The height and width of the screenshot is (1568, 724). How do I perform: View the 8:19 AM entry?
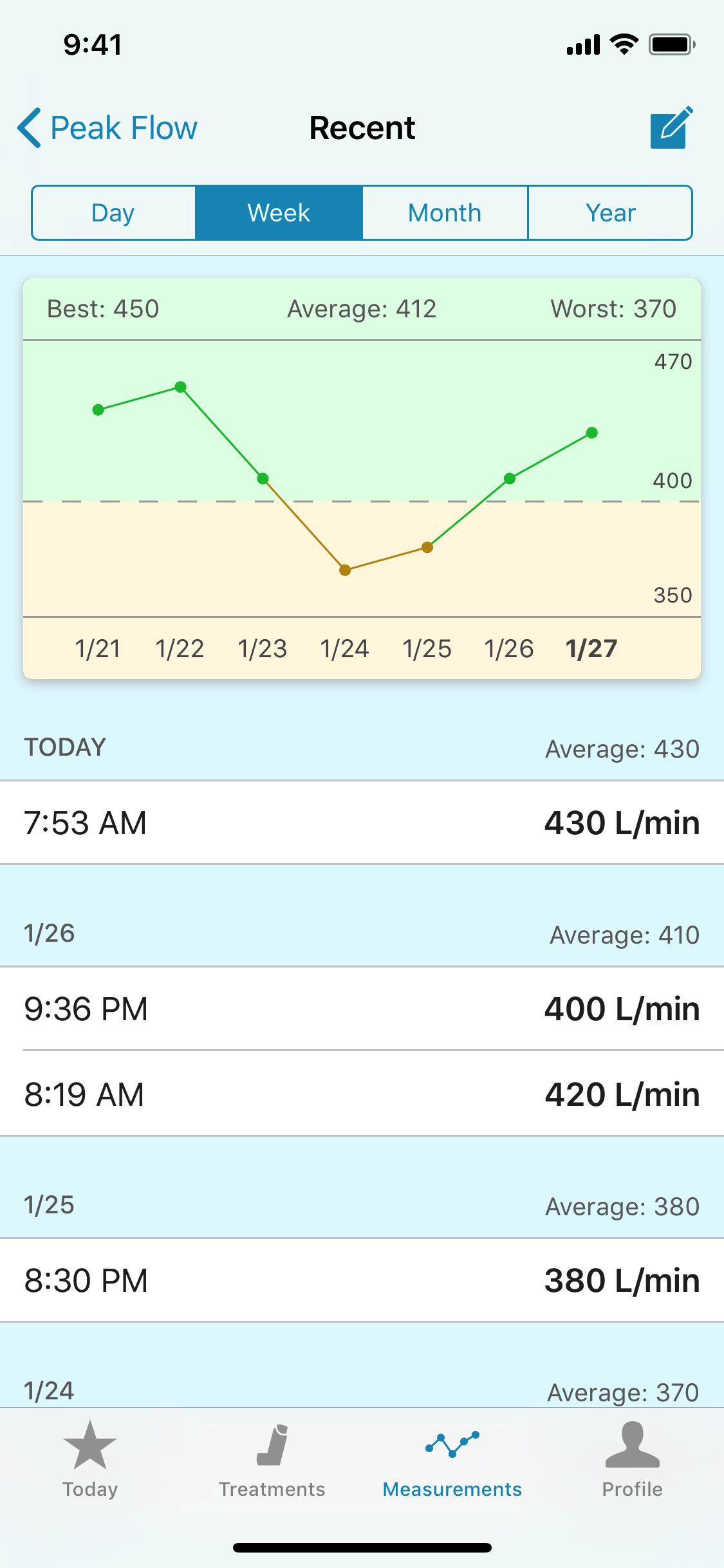tap(362, 1094)
